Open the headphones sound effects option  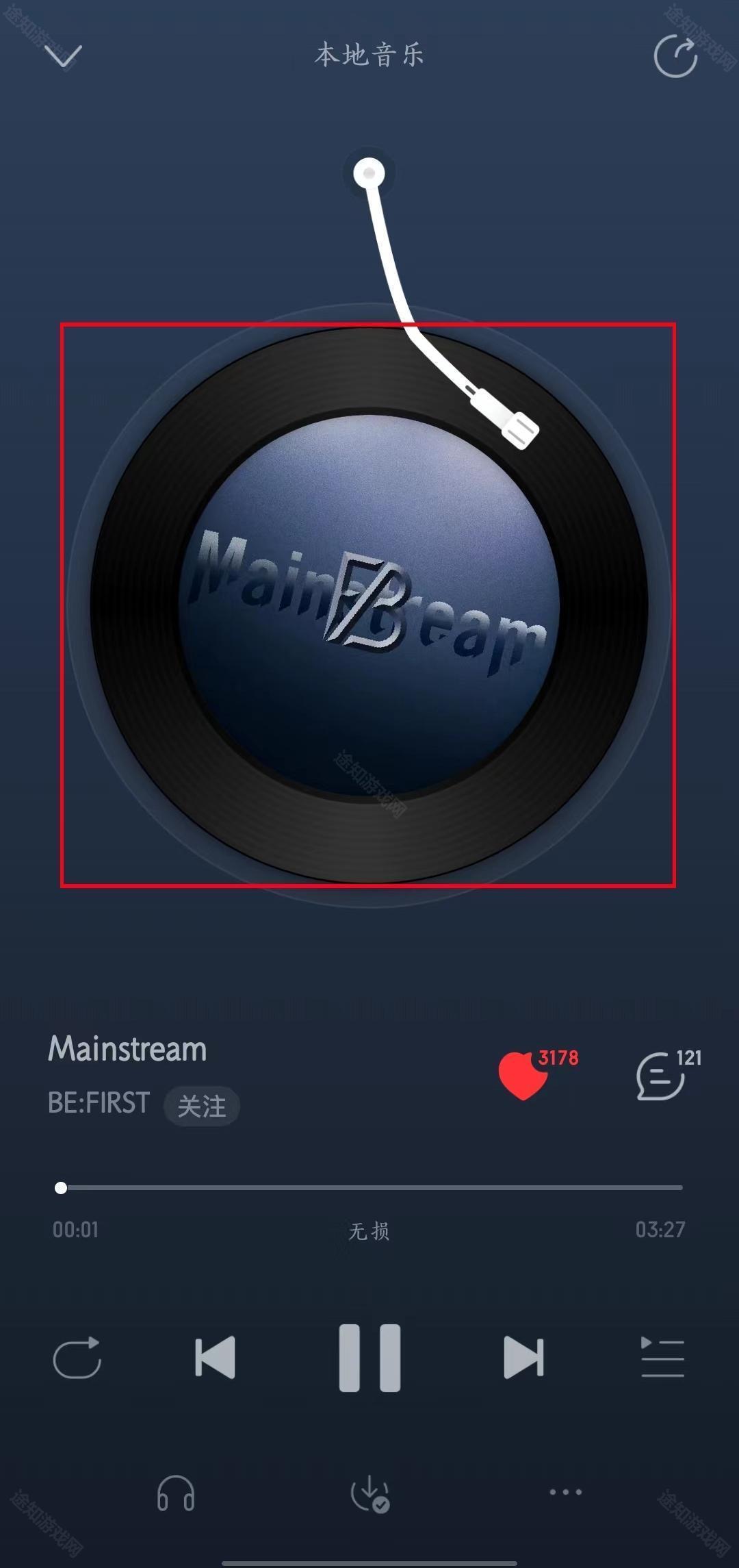click(x=176, y=1493)
